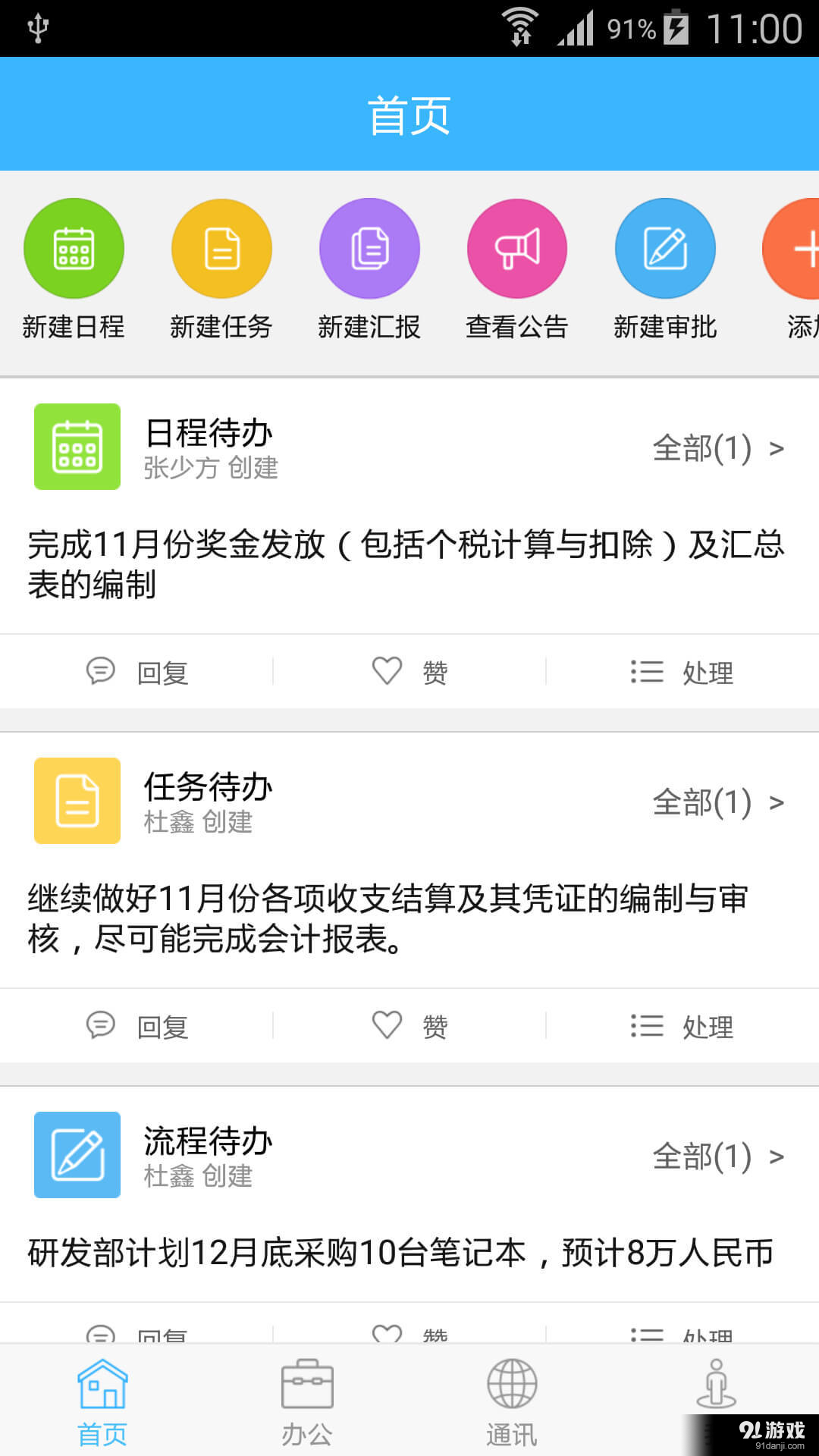Tap the yellow document icon on 任务待办 card
The height and width of the screenshot is (1456, 819).
coord(77,801)
